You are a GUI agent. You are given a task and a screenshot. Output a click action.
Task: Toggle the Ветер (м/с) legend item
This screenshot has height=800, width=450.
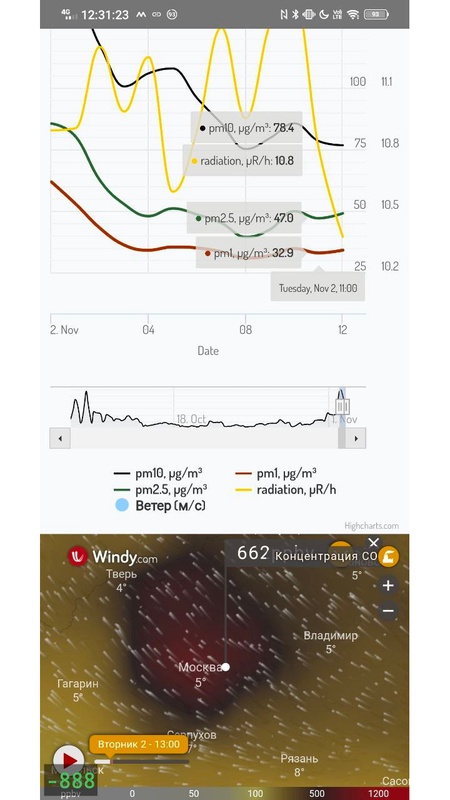coord(161,506)
